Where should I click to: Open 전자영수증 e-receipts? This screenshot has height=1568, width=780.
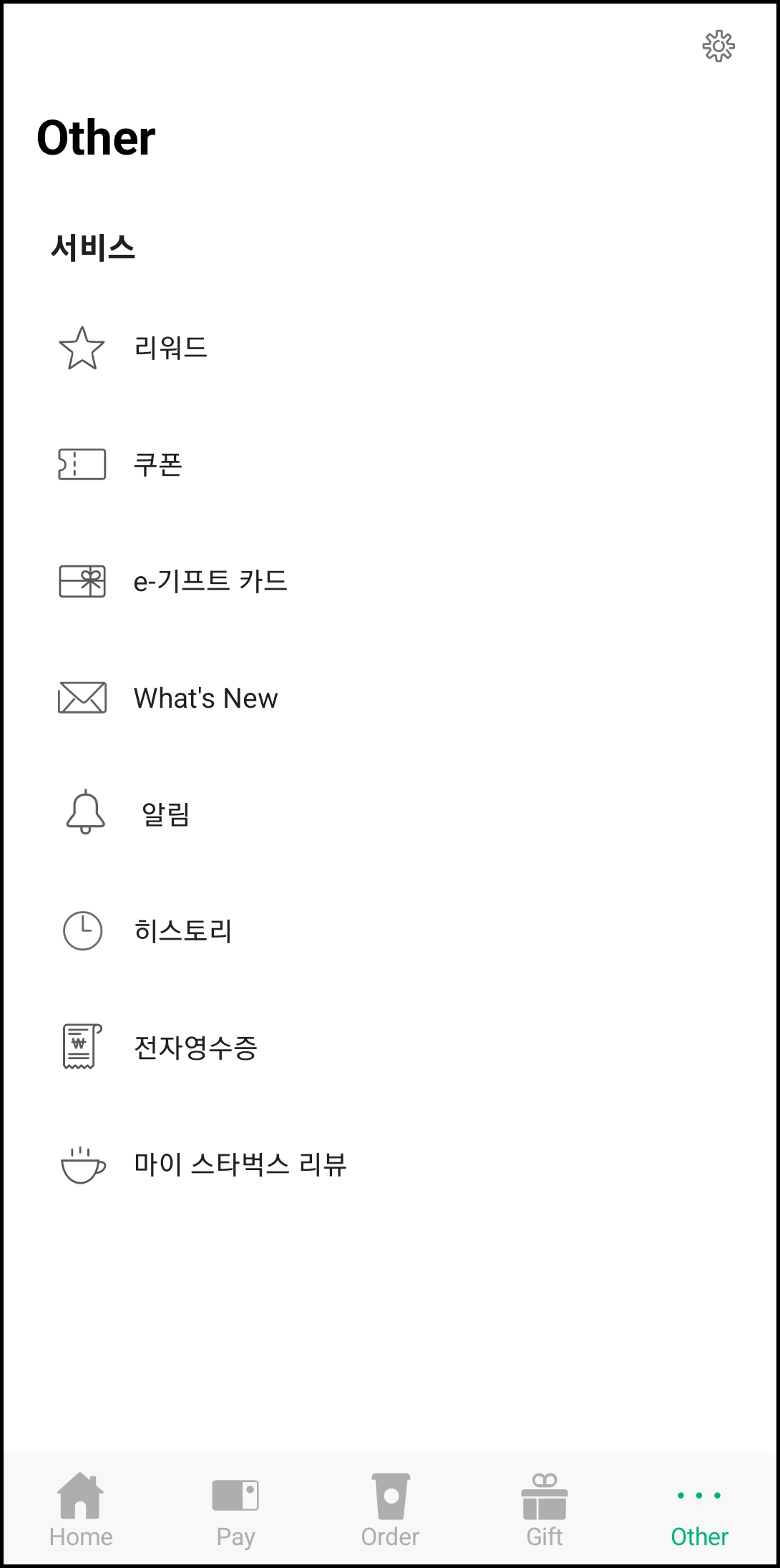tap(390, 1048)
